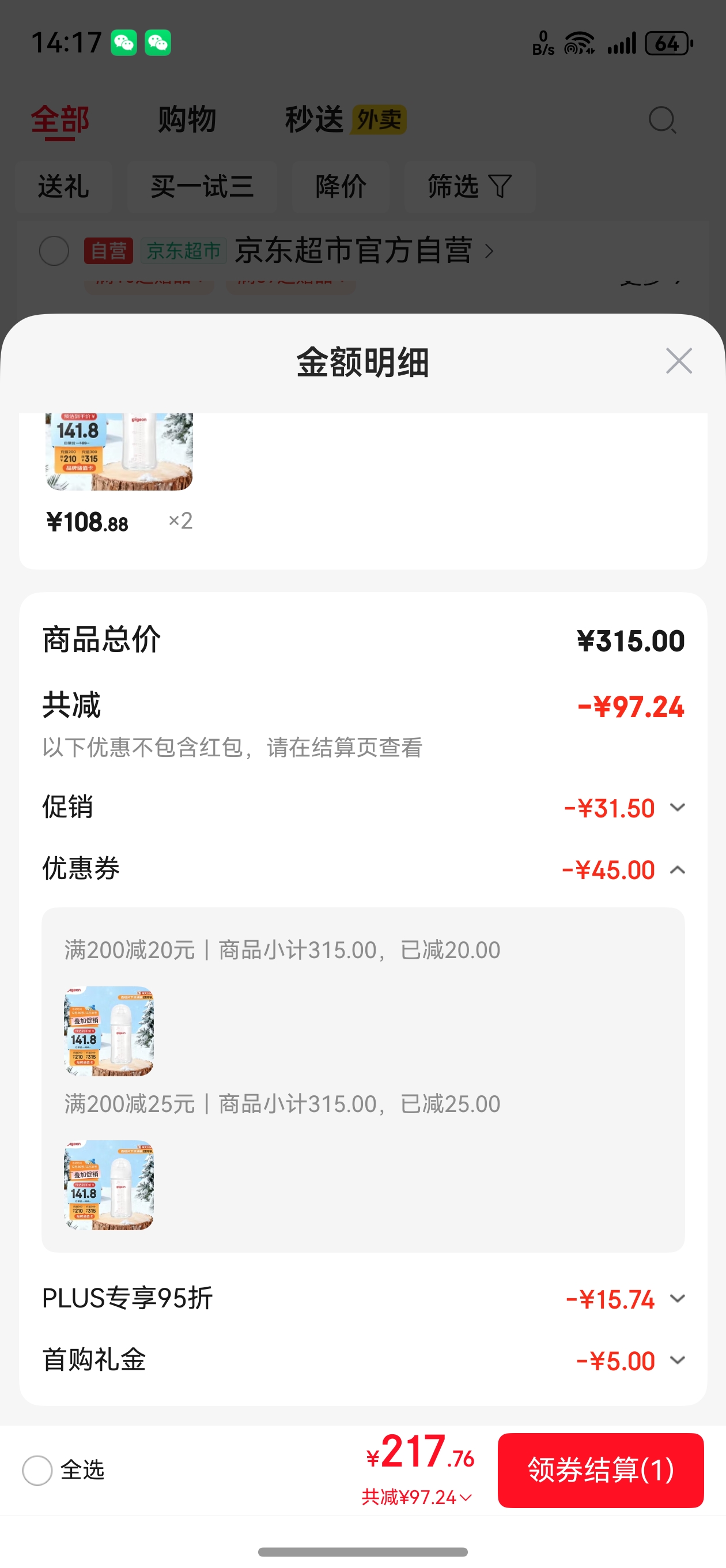Close the 金额明细 price detail panel
This screenshot has height=1568, width=726.
[679, 361]
